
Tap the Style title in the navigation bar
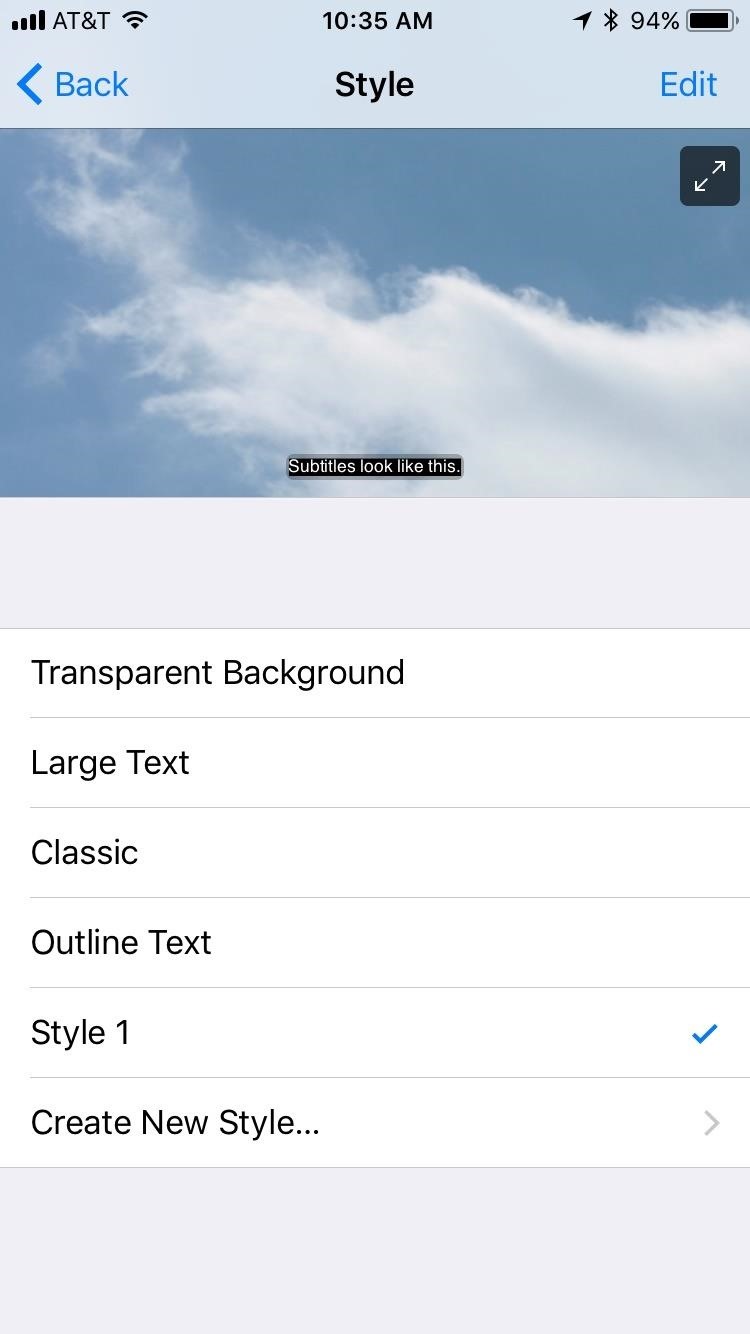pos(374,84)
